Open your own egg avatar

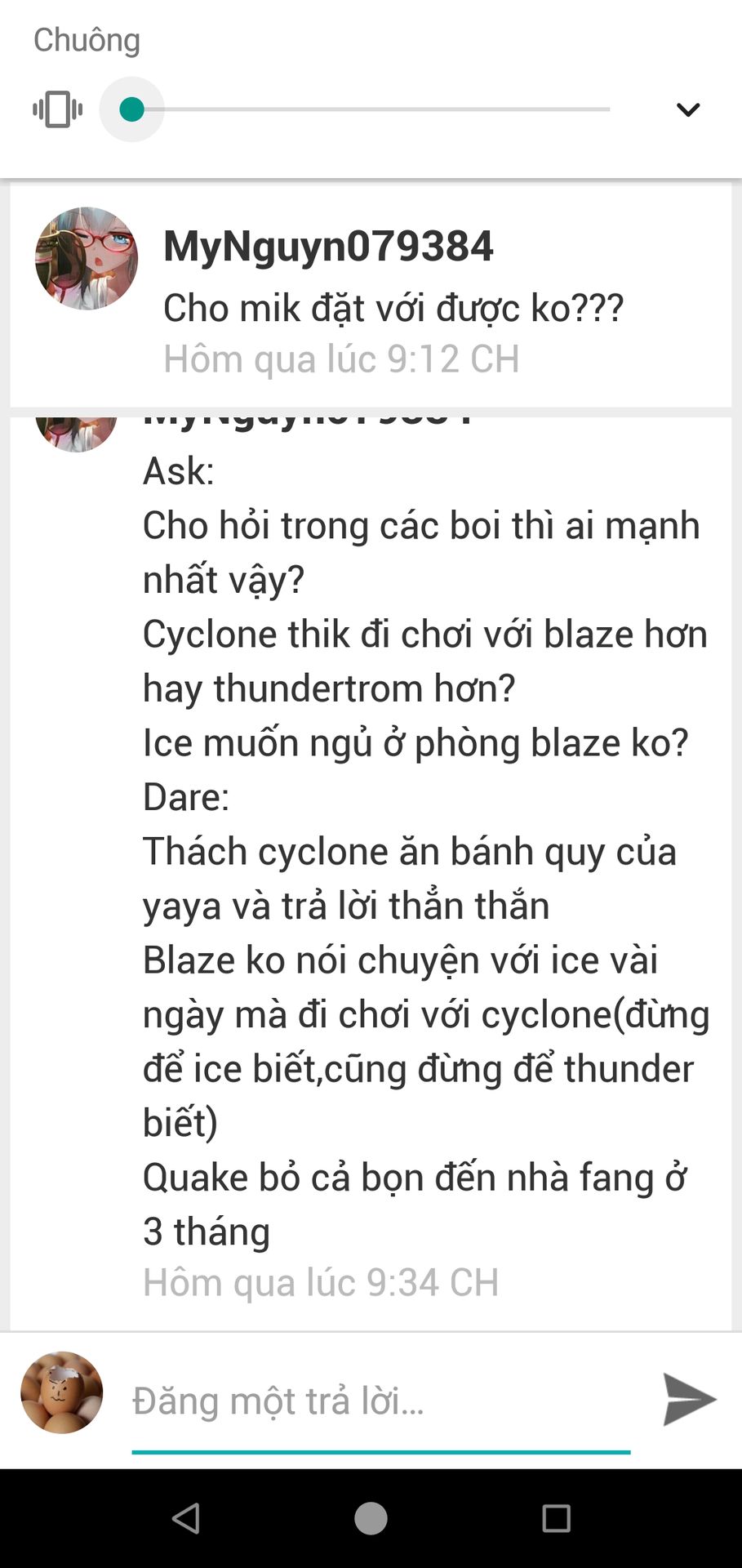[x=62, y=1392]
